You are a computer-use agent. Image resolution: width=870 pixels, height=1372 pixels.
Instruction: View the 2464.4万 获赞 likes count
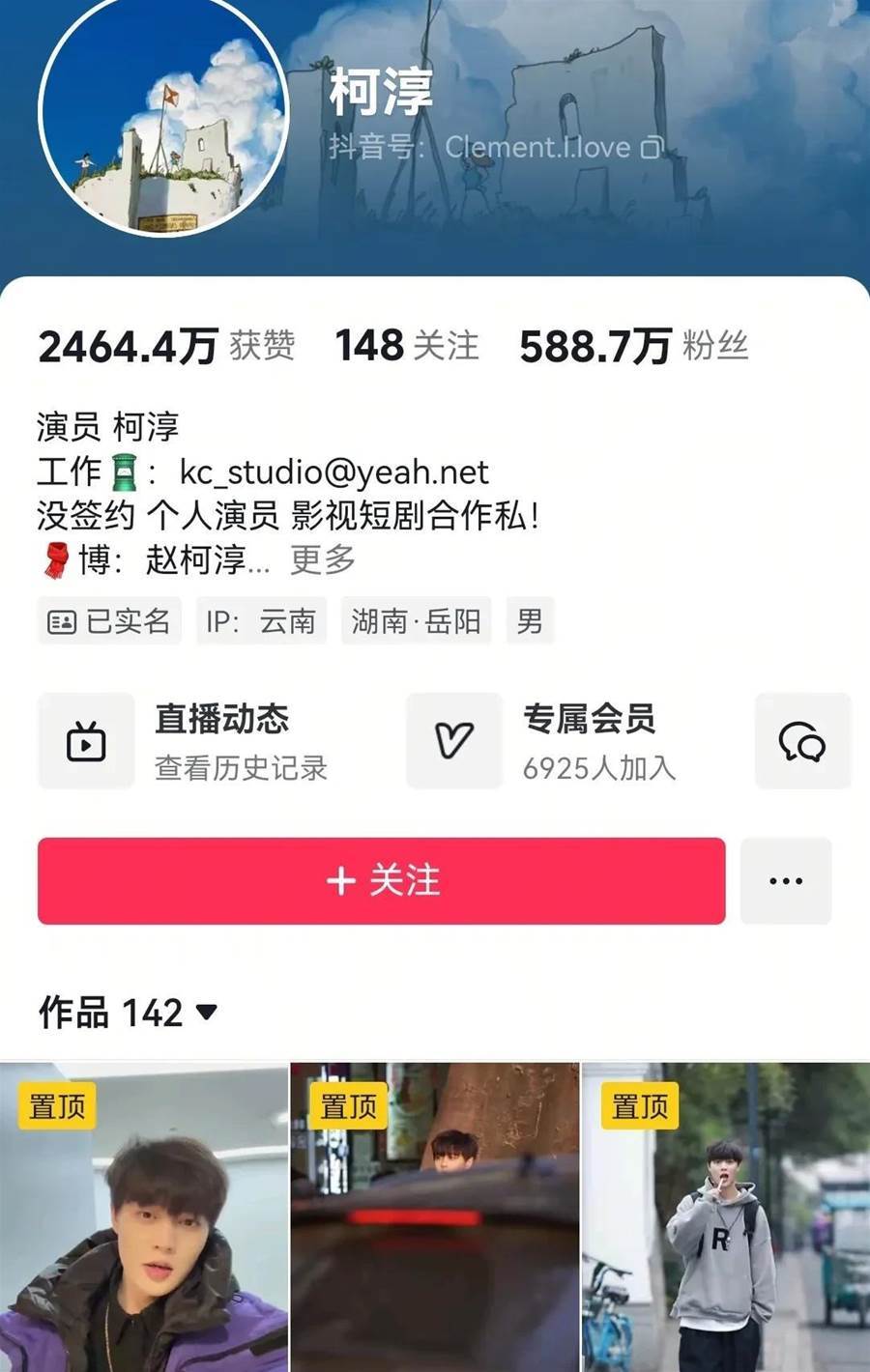pyautogui.click(x=166, y=346)
